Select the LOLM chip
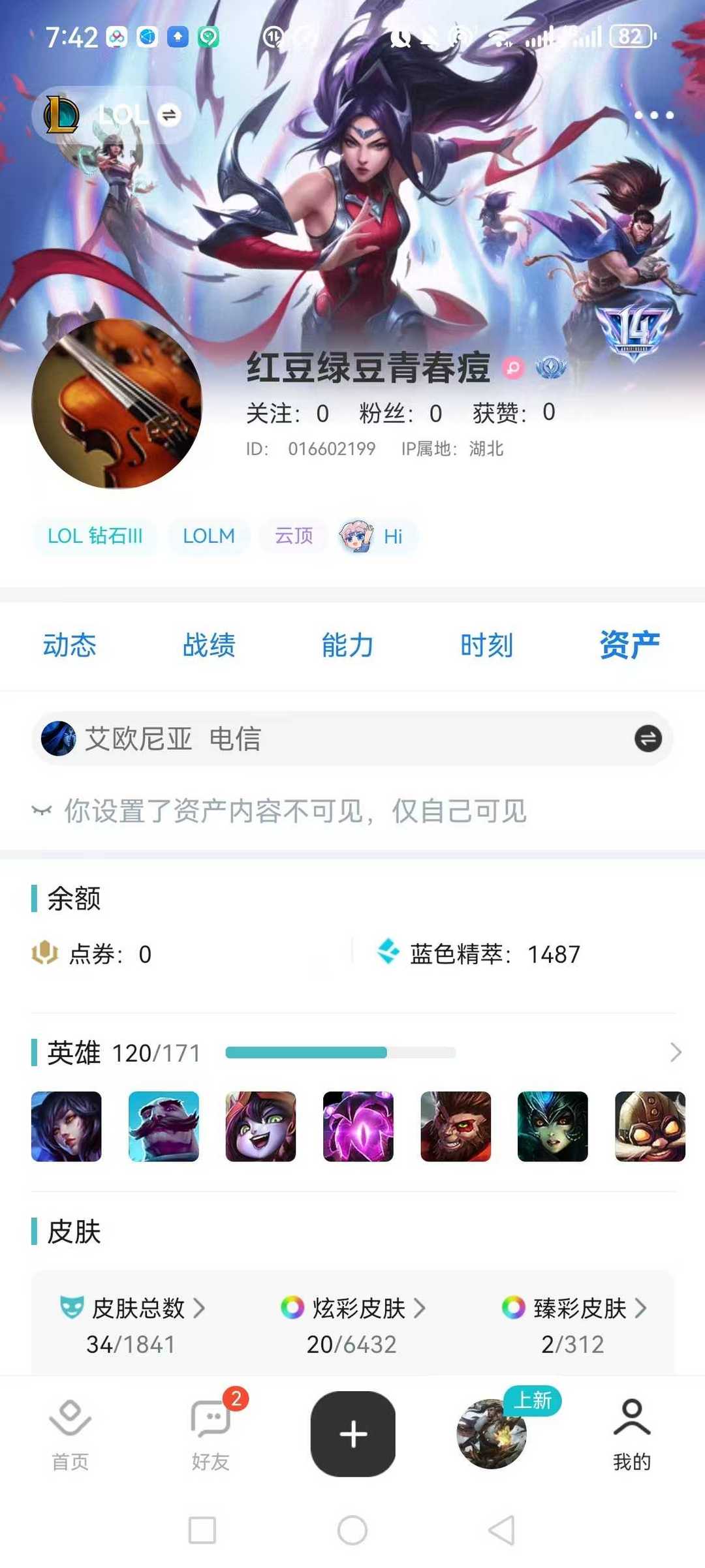 (x=209, y=536)
